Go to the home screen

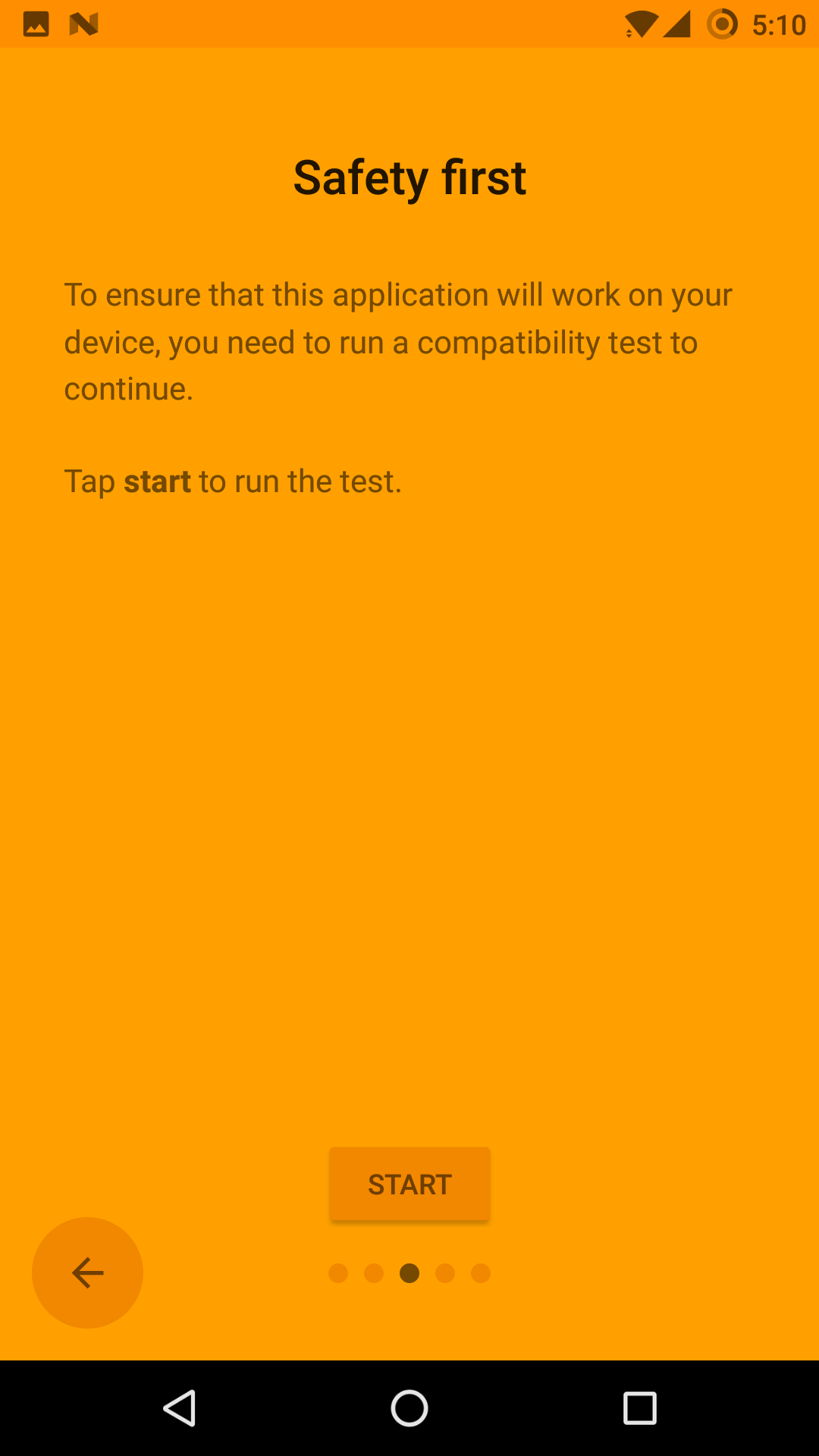click(409, 1408)
